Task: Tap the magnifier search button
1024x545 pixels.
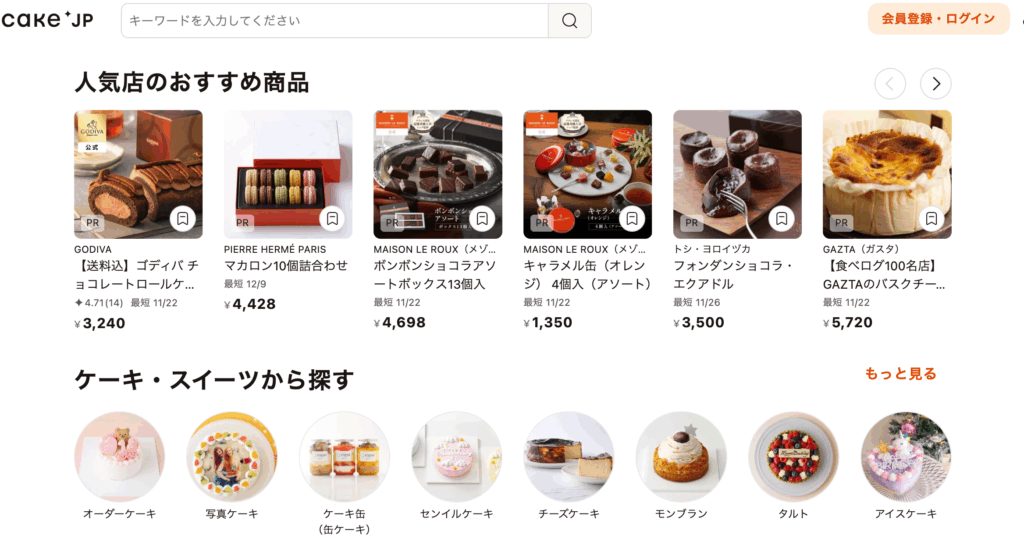Action: (x=570, y=20)
